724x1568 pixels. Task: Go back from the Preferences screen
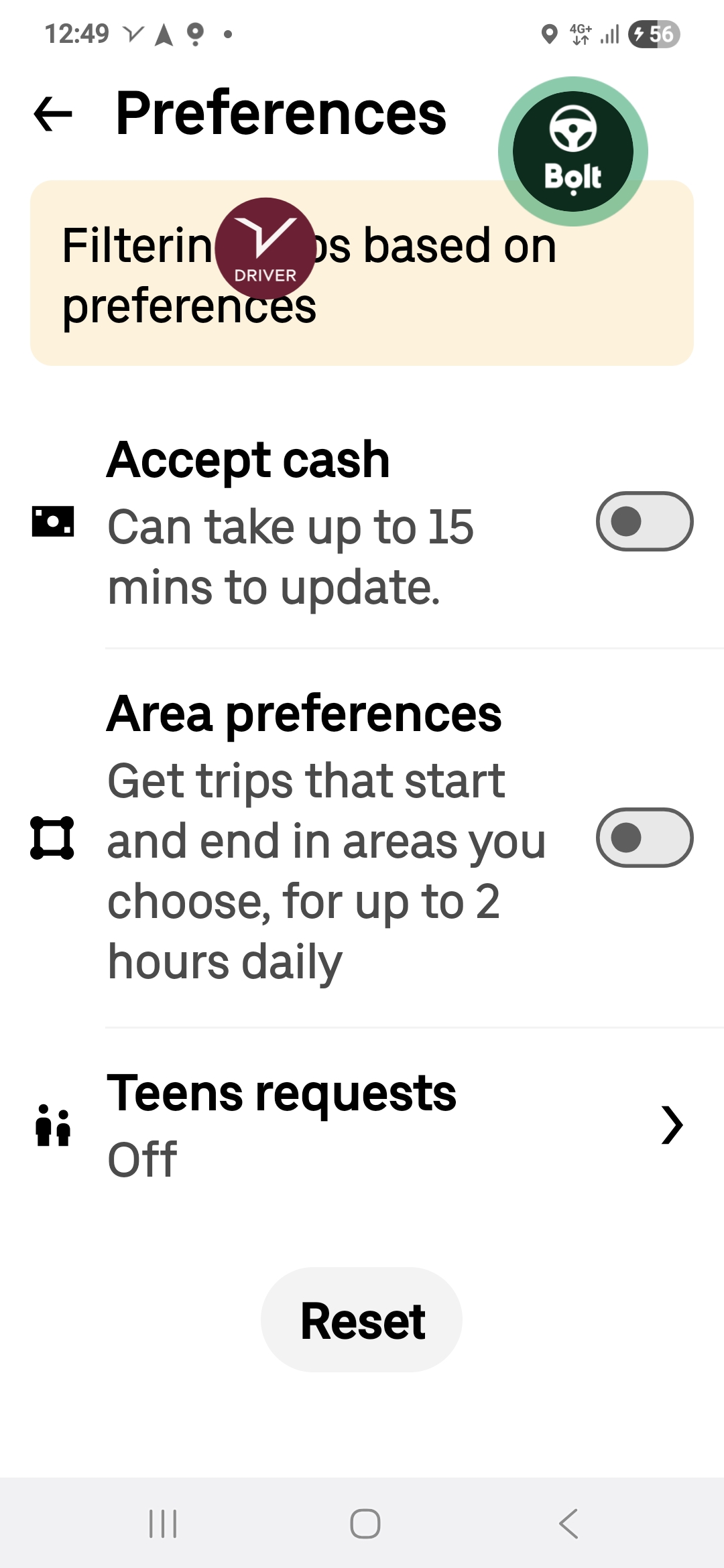54,114
